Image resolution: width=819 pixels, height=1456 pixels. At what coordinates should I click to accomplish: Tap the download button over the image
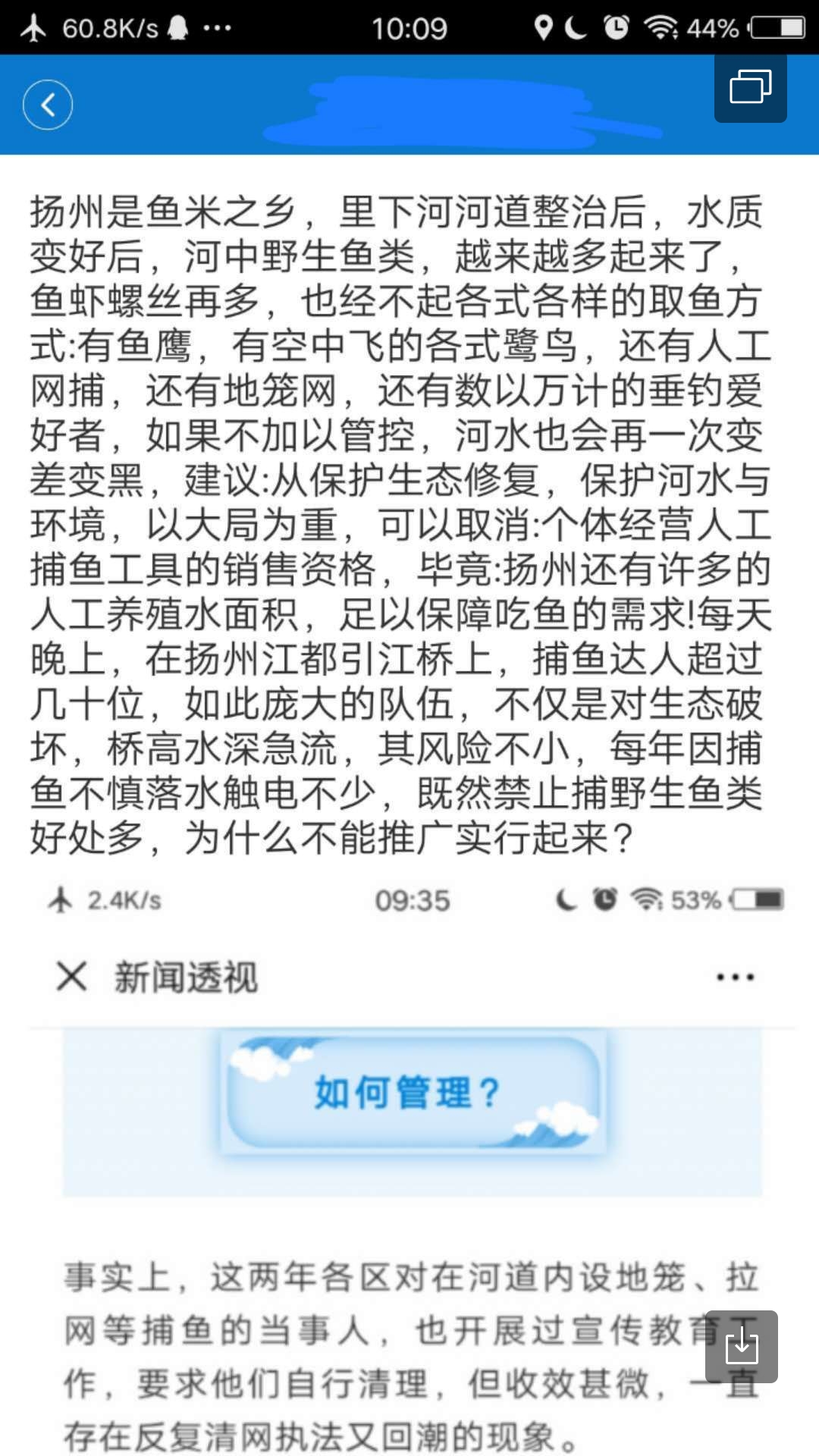pyautogui.click(x=741, y=1346)
